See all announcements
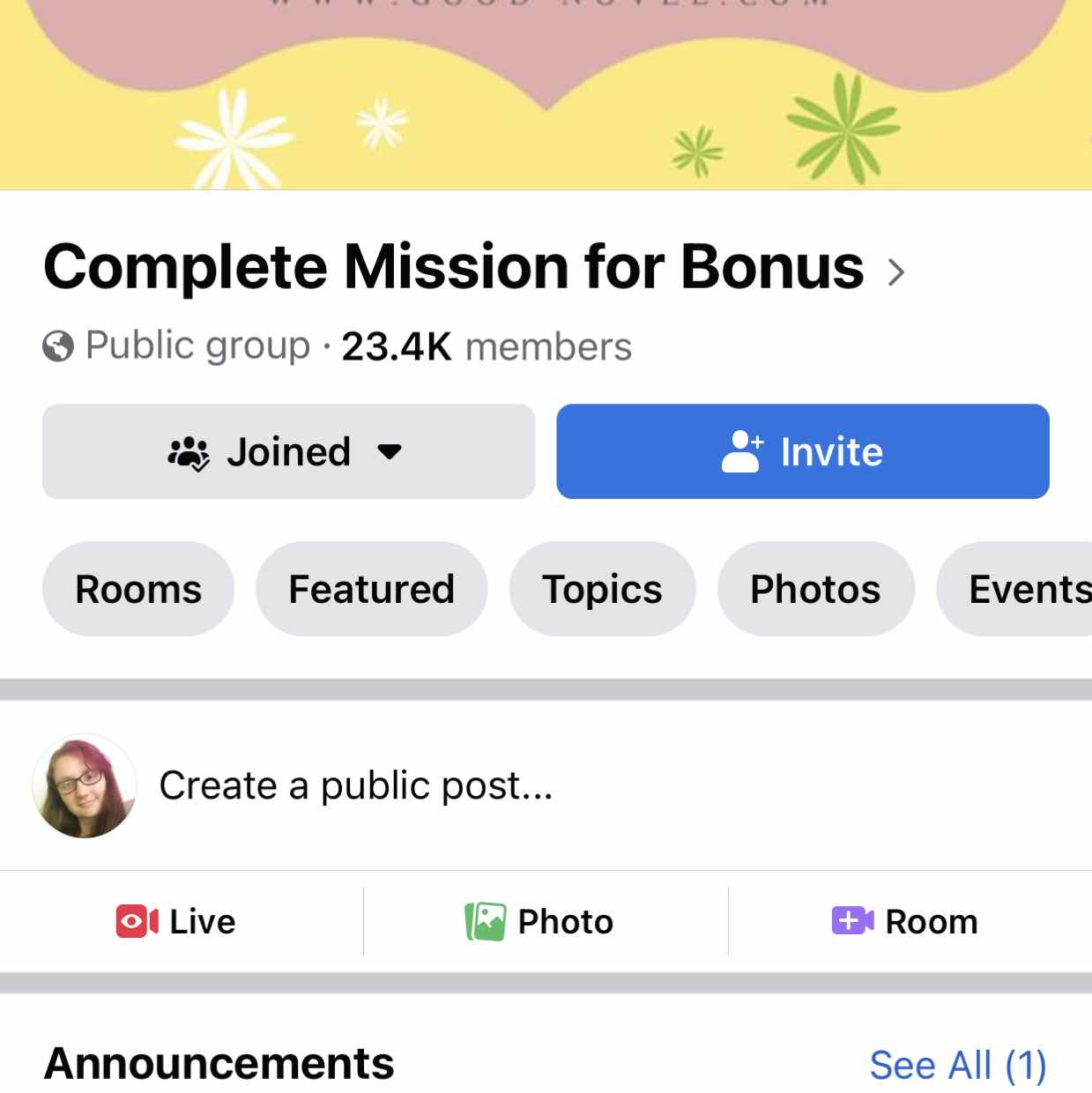Image resolution: width=1092 pixels, height=1093 pixels. [957, 1065]
